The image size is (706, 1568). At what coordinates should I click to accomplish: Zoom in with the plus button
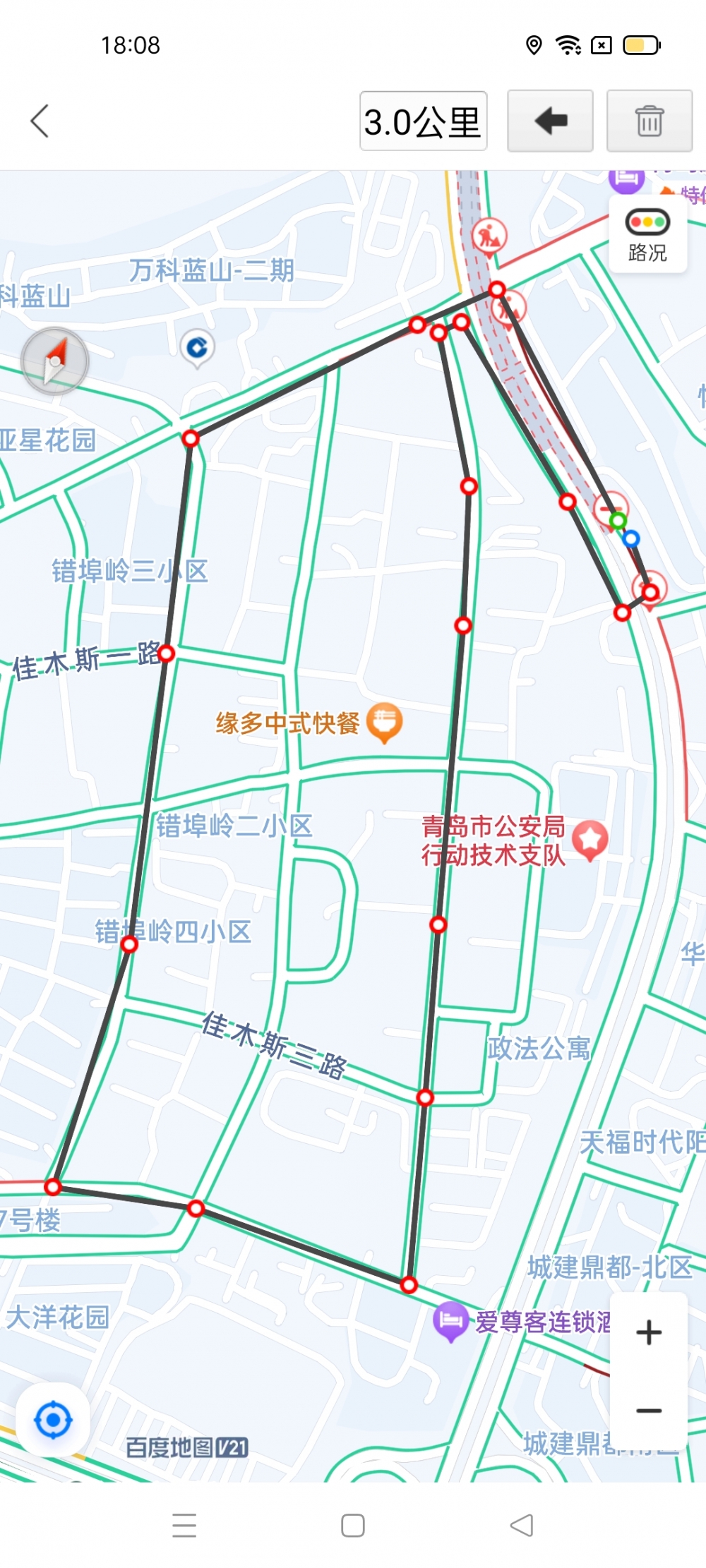tap(648, 1332)
